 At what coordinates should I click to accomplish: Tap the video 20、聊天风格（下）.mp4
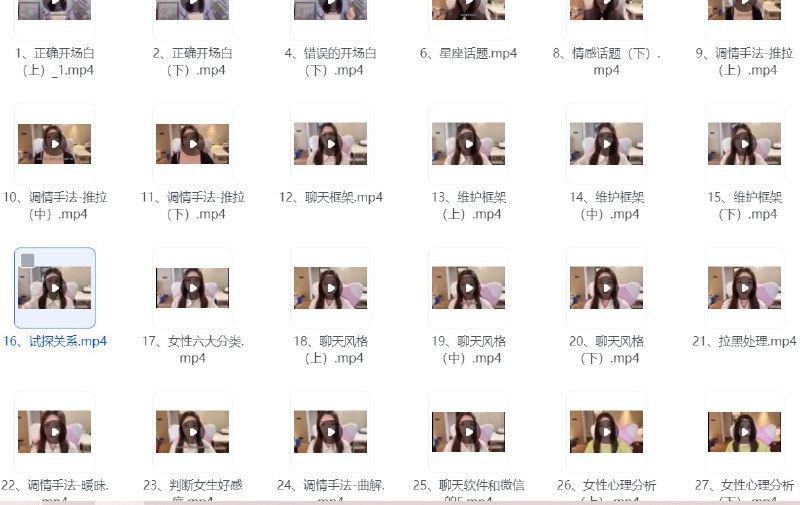(x=606, y=288)
